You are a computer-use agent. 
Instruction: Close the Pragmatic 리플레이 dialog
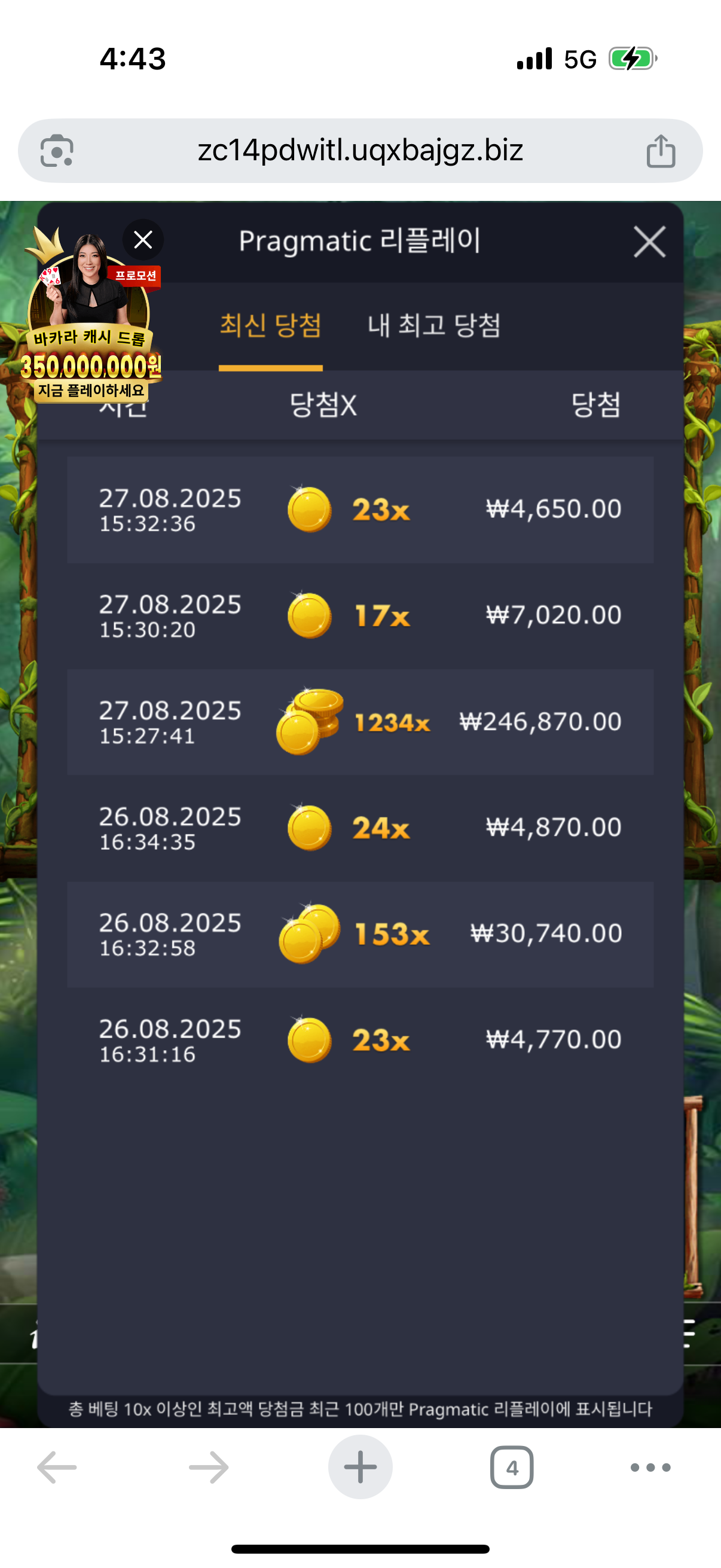[x=649, y=242]
